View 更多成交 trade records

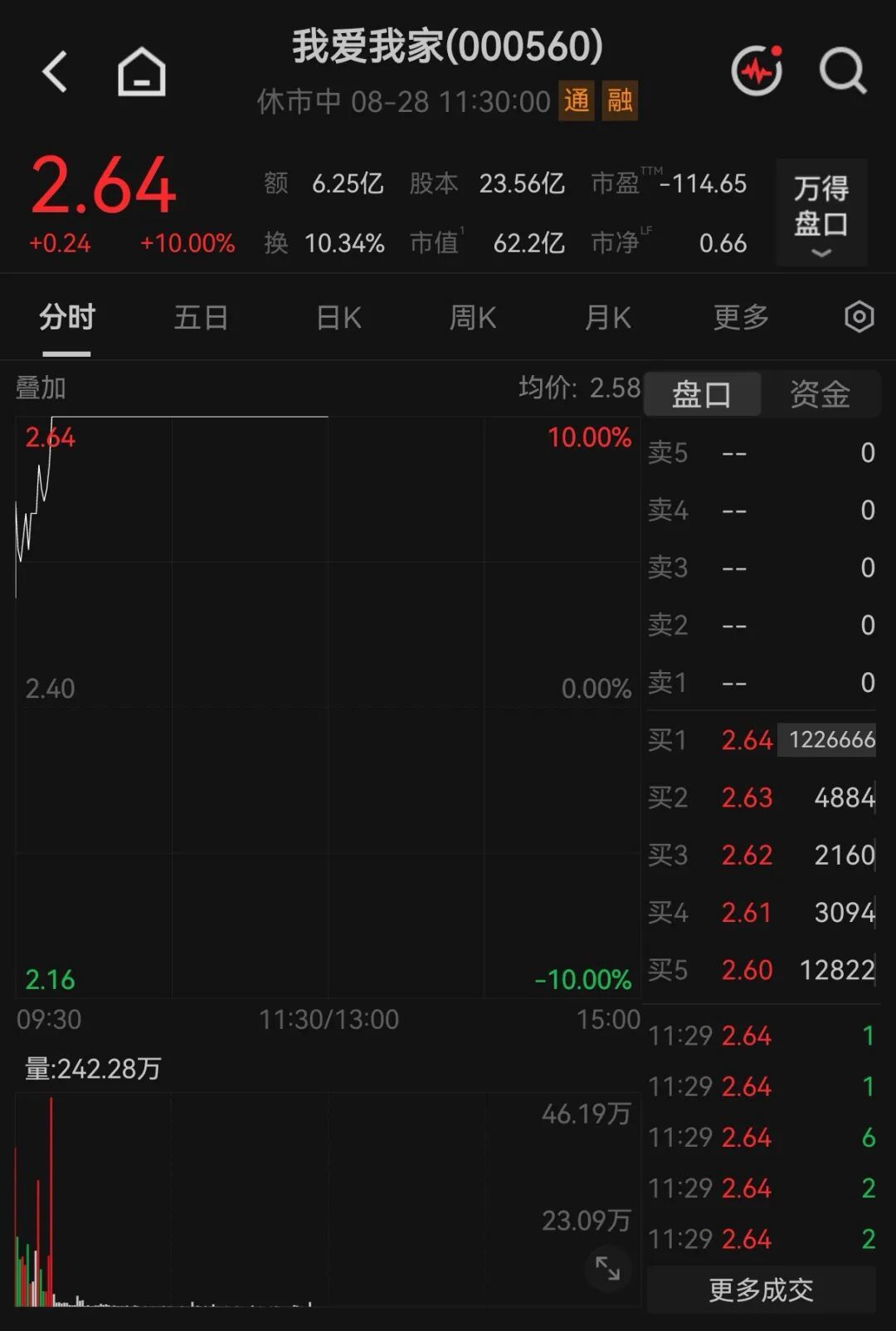[x=761, y=1290]
